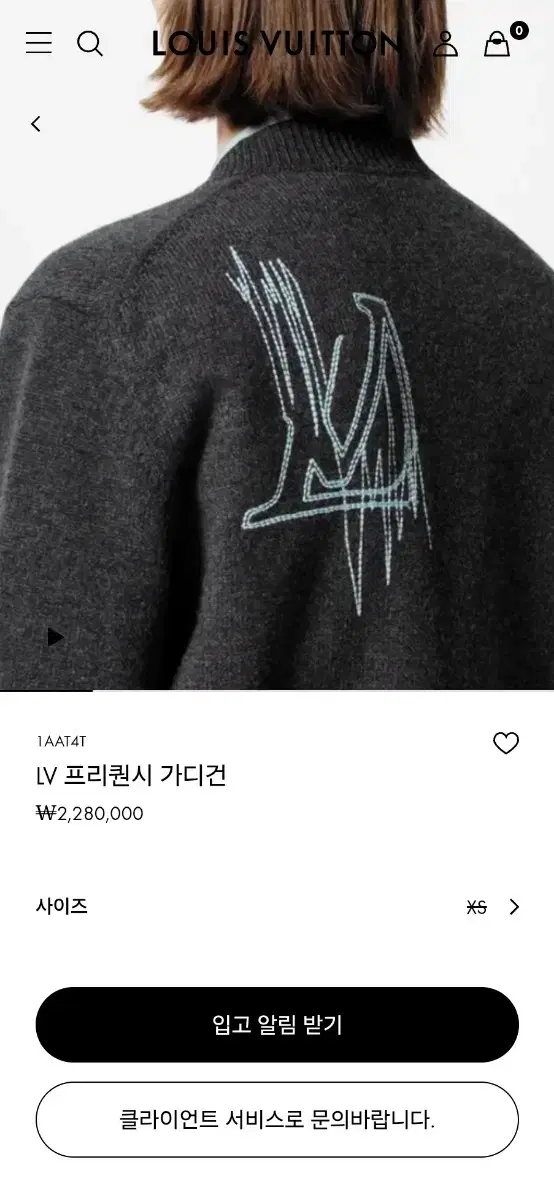Image resolution: width=554 pixels, height=1200 pixels.
Task: Add the cardigan to wishlist heart
Action: [506, 743]
